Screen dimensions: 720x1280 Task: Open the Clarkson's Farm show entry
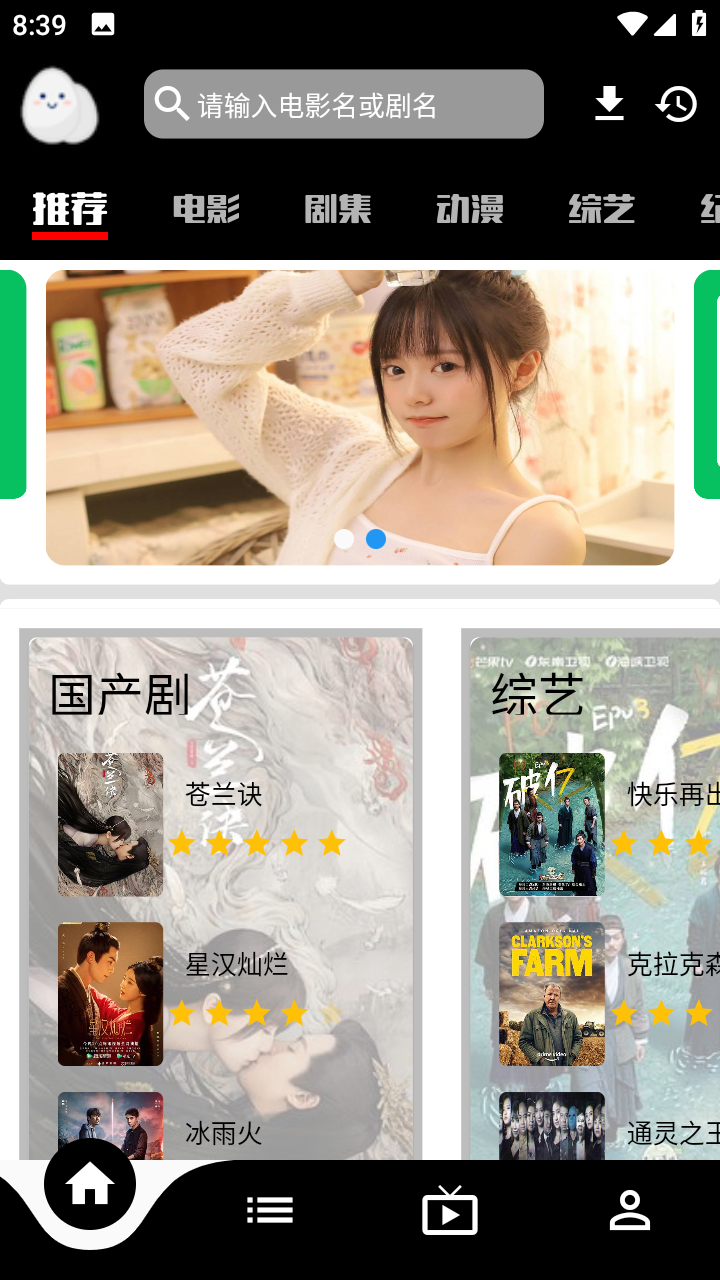[552, 994]
